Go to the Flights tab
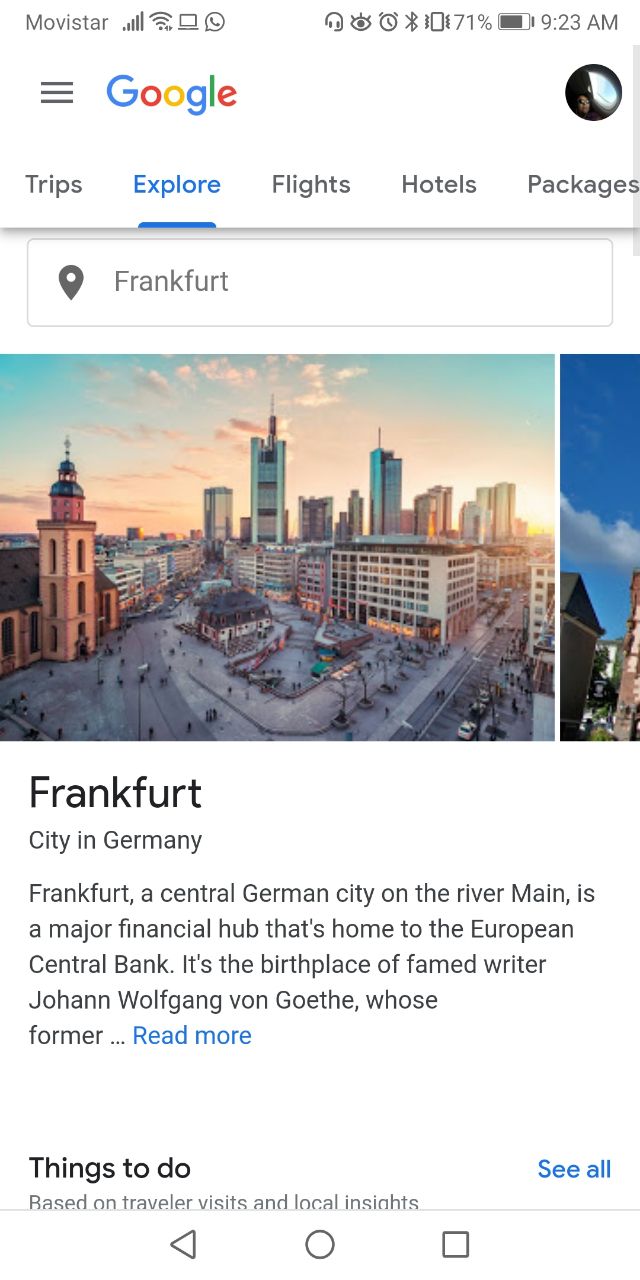 311,185
